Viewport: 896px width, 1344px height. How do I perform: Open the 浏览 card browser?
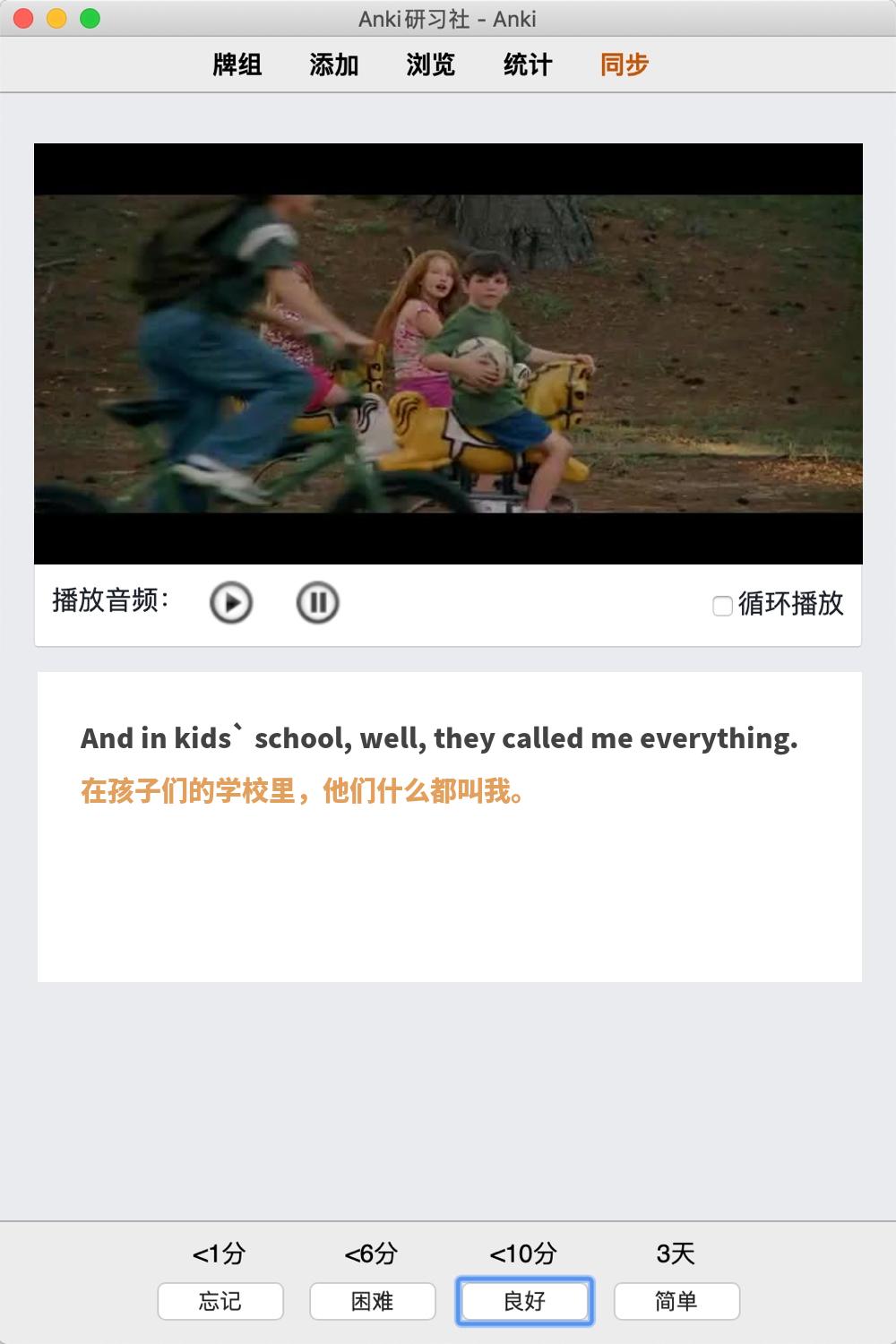pyautogui.click(x=431, y=65)
